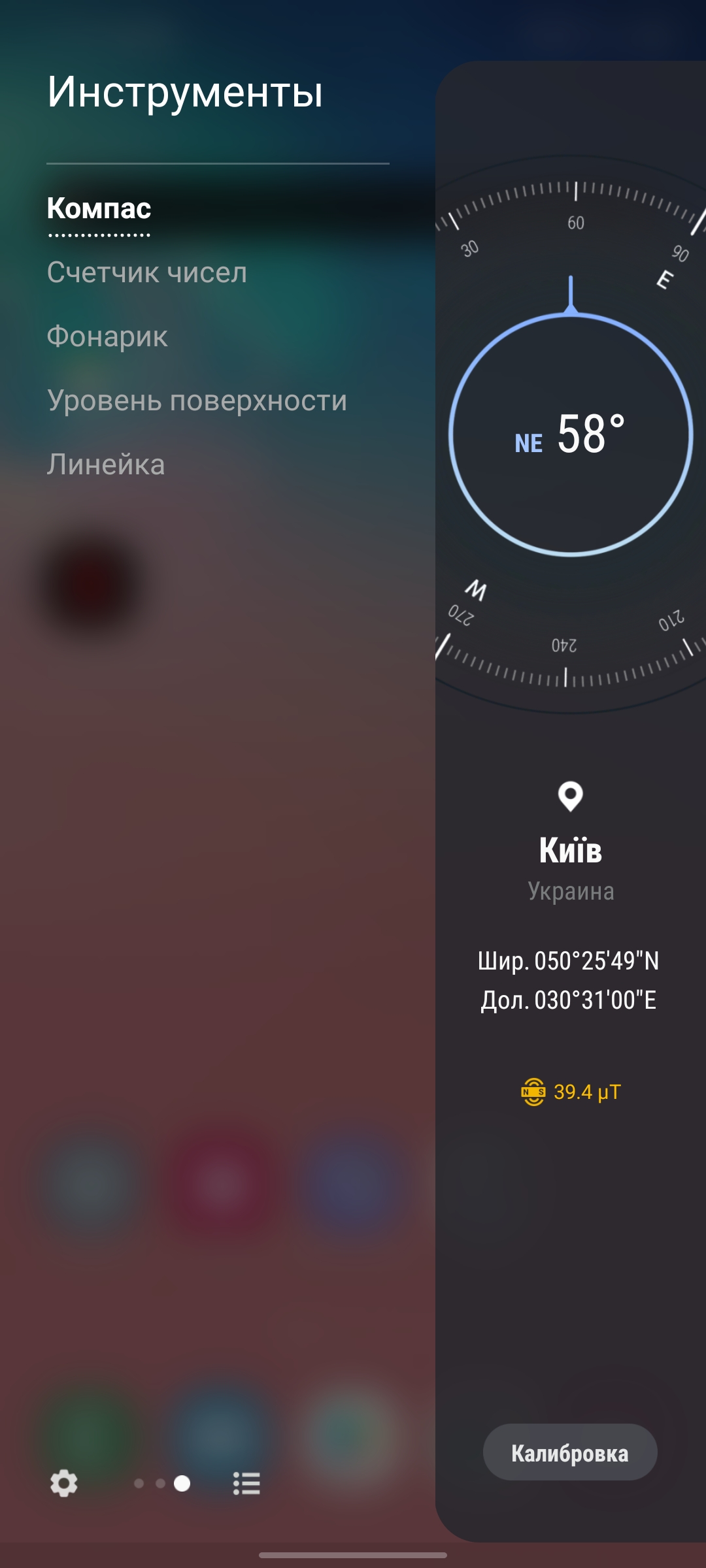Tap the Київ location pin
Screen dimensions: 706x1568
[570, 796]
